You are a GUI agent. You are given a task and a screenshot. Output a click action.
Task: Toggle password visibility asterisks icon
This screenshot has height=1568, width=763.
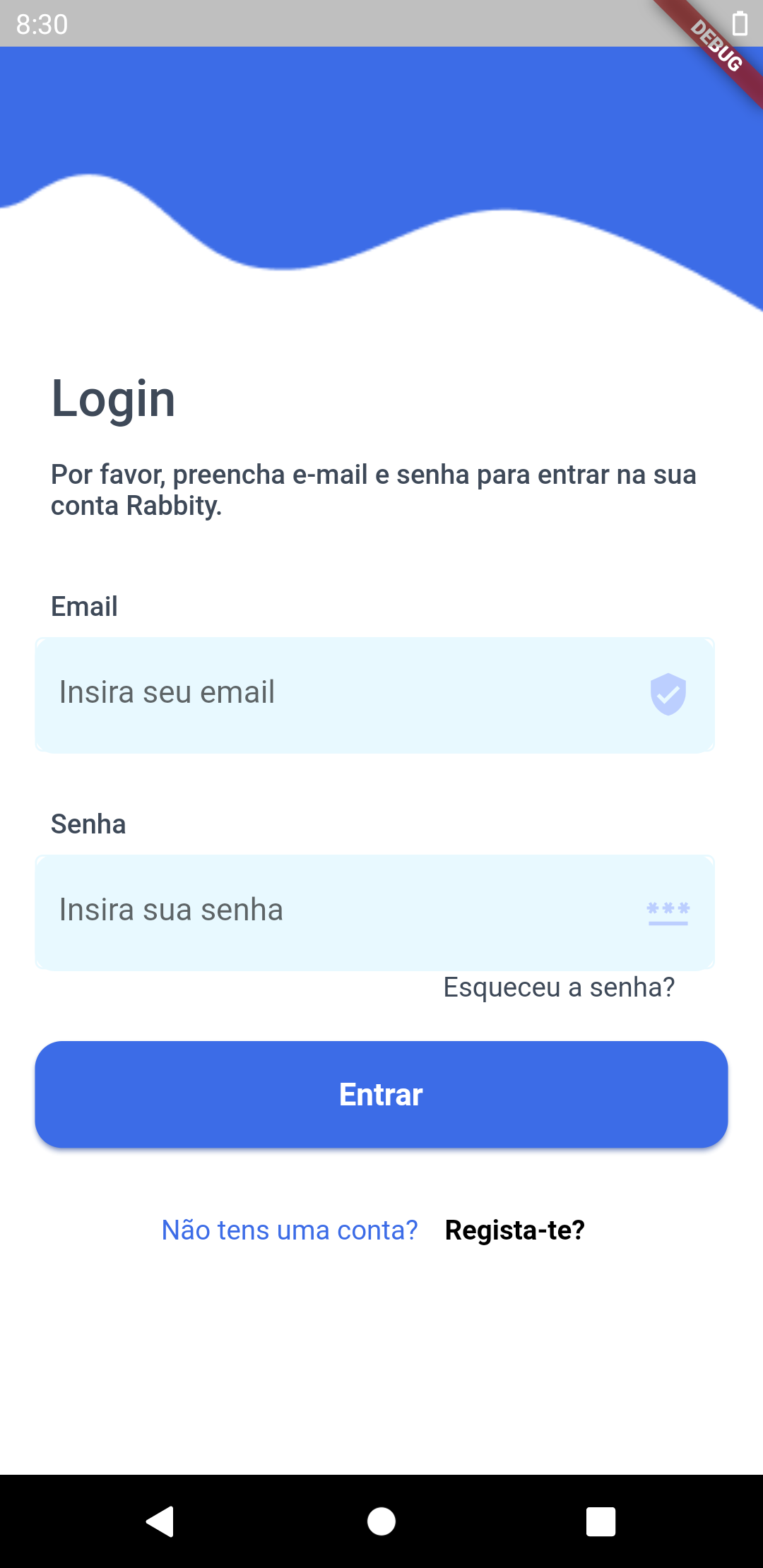click(x=668, y=911)
